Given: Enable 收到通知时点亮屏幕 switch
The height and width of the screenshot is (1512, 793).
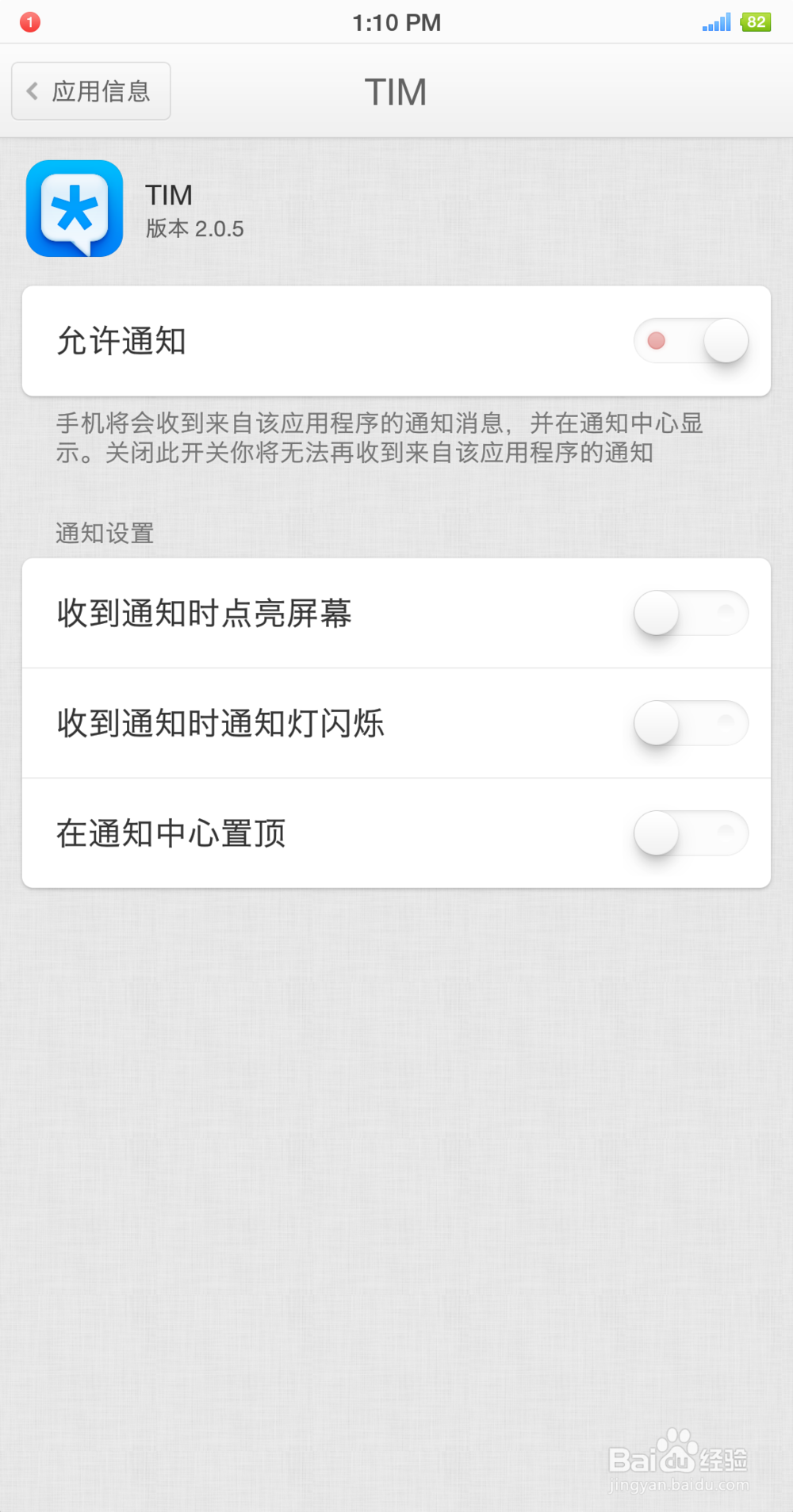Looking at the screenshot, I should pyautogui.click(x=690, y=613).
